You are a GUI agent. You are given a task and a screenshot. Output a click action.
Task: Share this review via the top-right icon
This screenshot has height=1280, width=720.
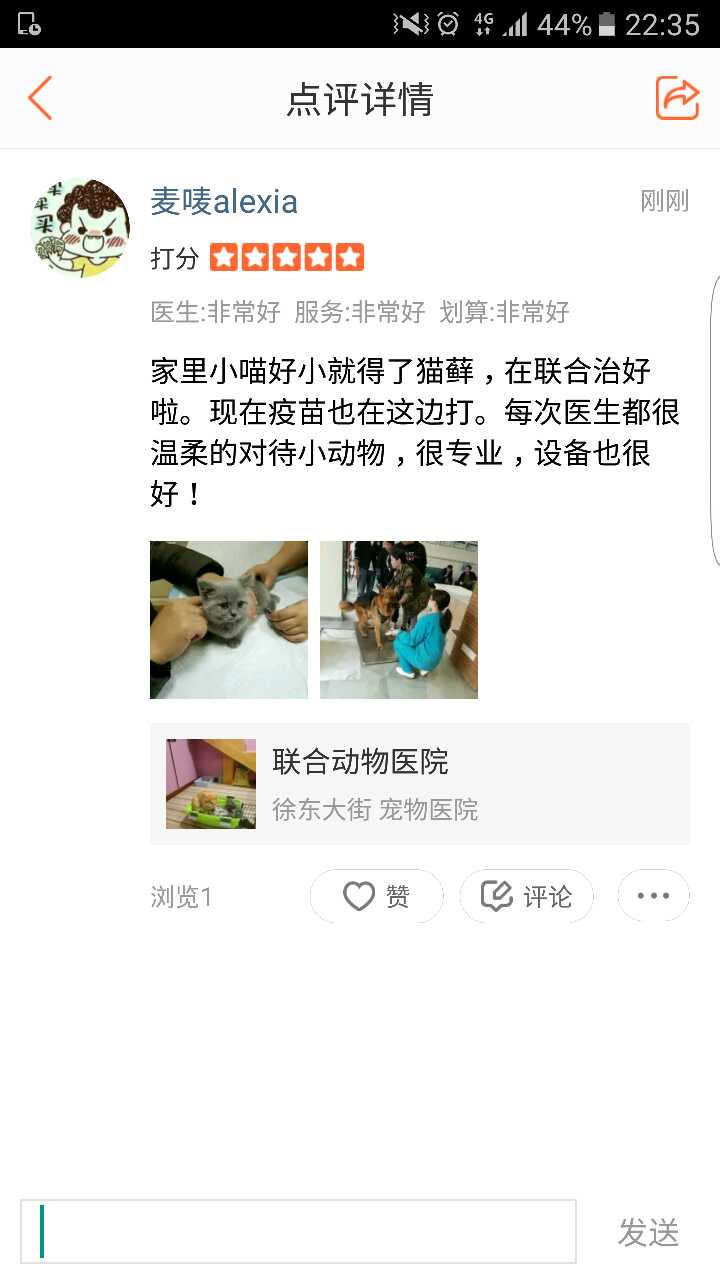pos(677,98)
